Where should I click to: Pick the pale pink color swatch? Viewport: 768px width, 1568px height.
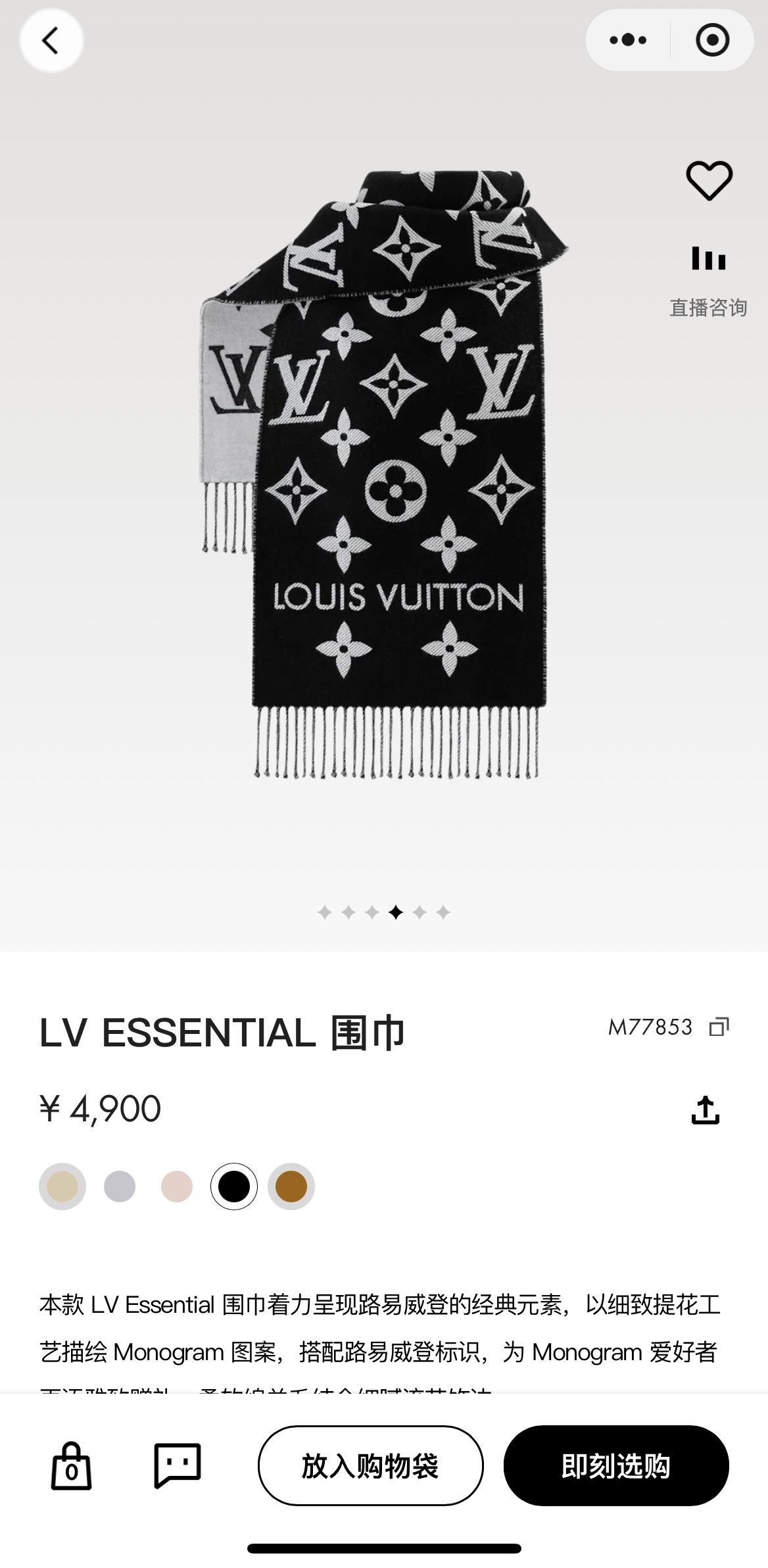(x=177, y=1187)
